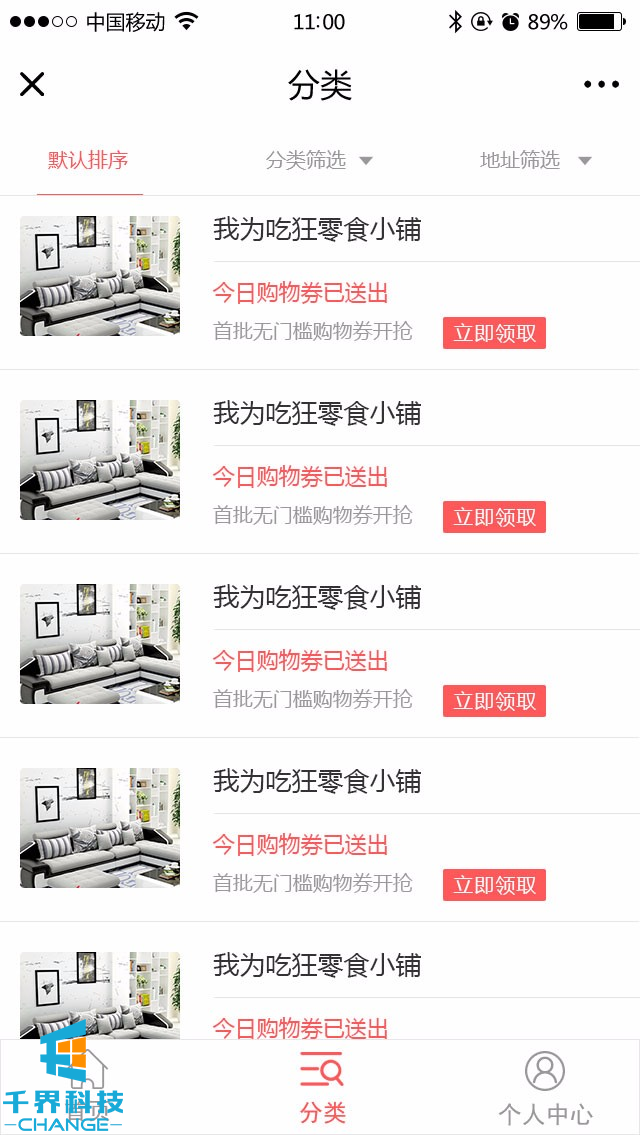Tap the 分类 bottom navigation tab
Screen dimensions: 640x1135
coord(322,1088)
